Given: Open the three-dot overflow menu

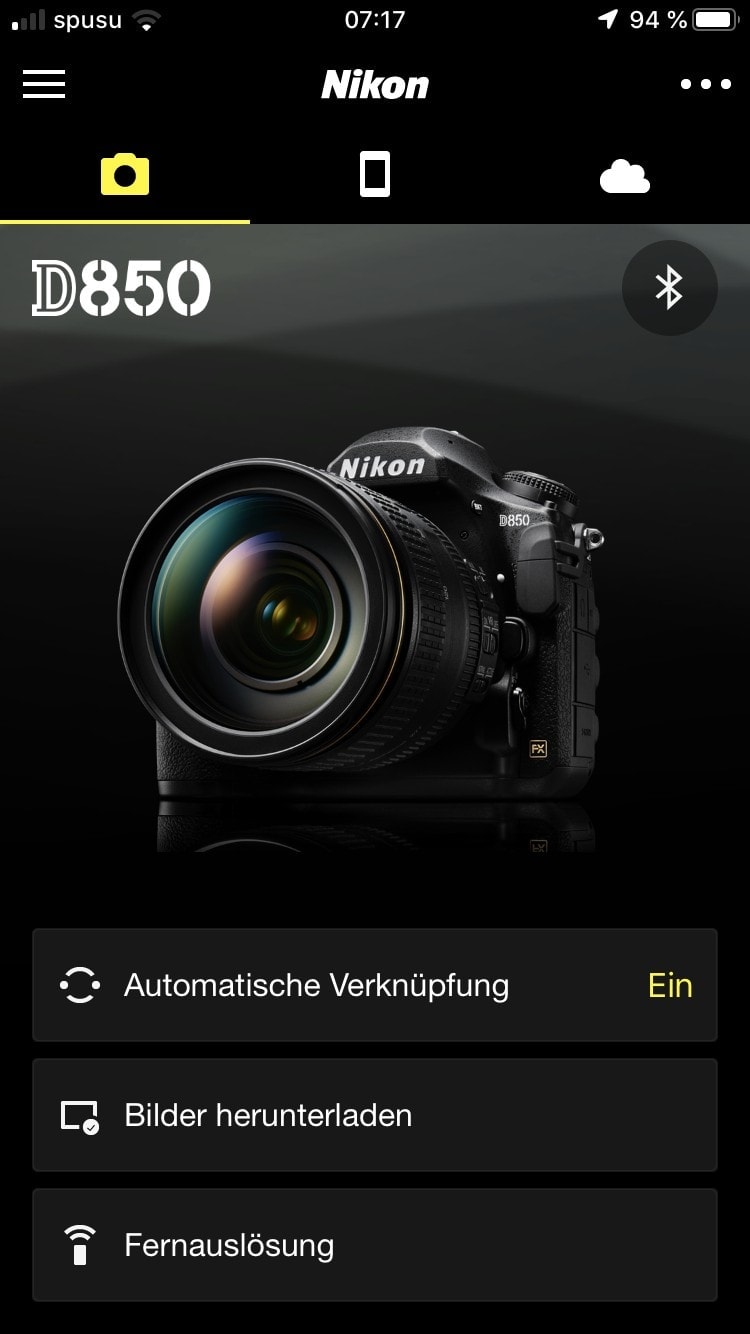Looking at the screenshot, I should click(x=705, y=84).
